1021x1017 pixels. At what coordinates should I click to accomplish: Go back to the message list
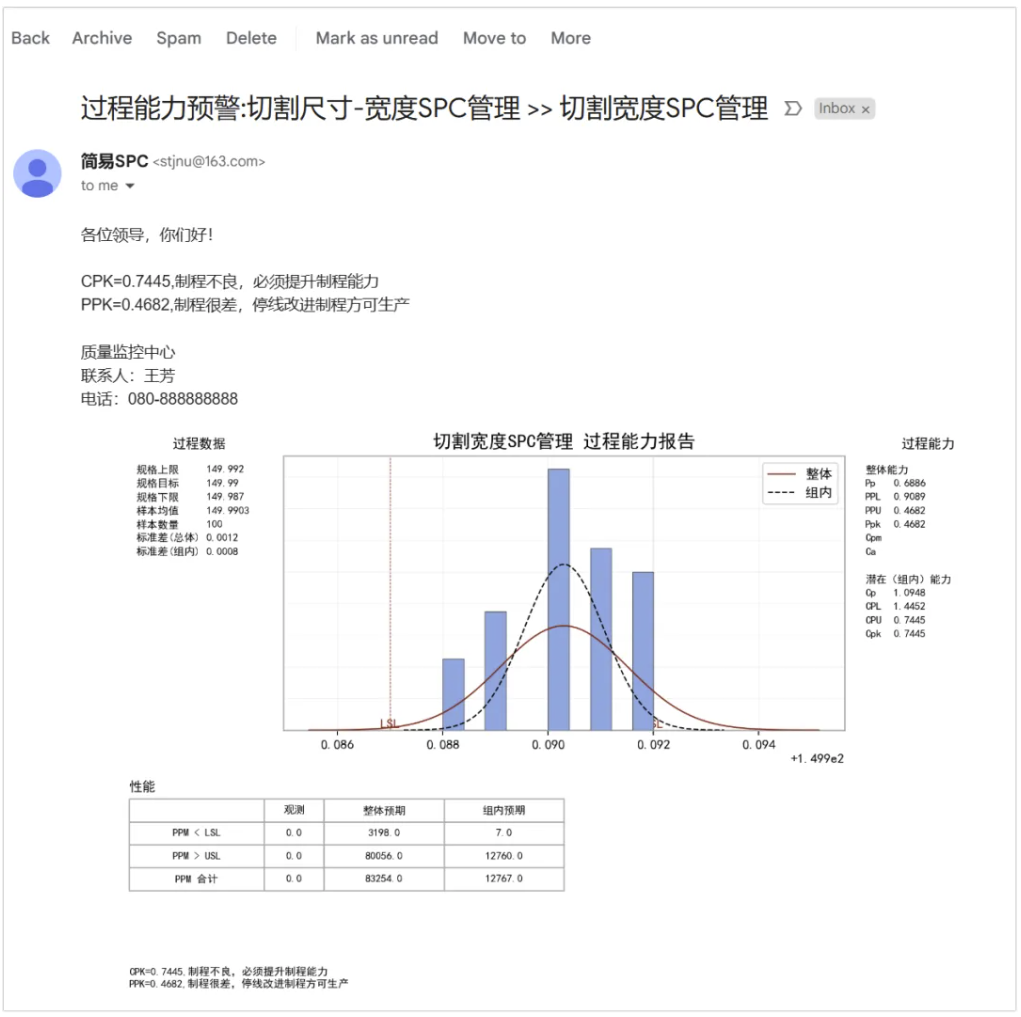point(30,38)
